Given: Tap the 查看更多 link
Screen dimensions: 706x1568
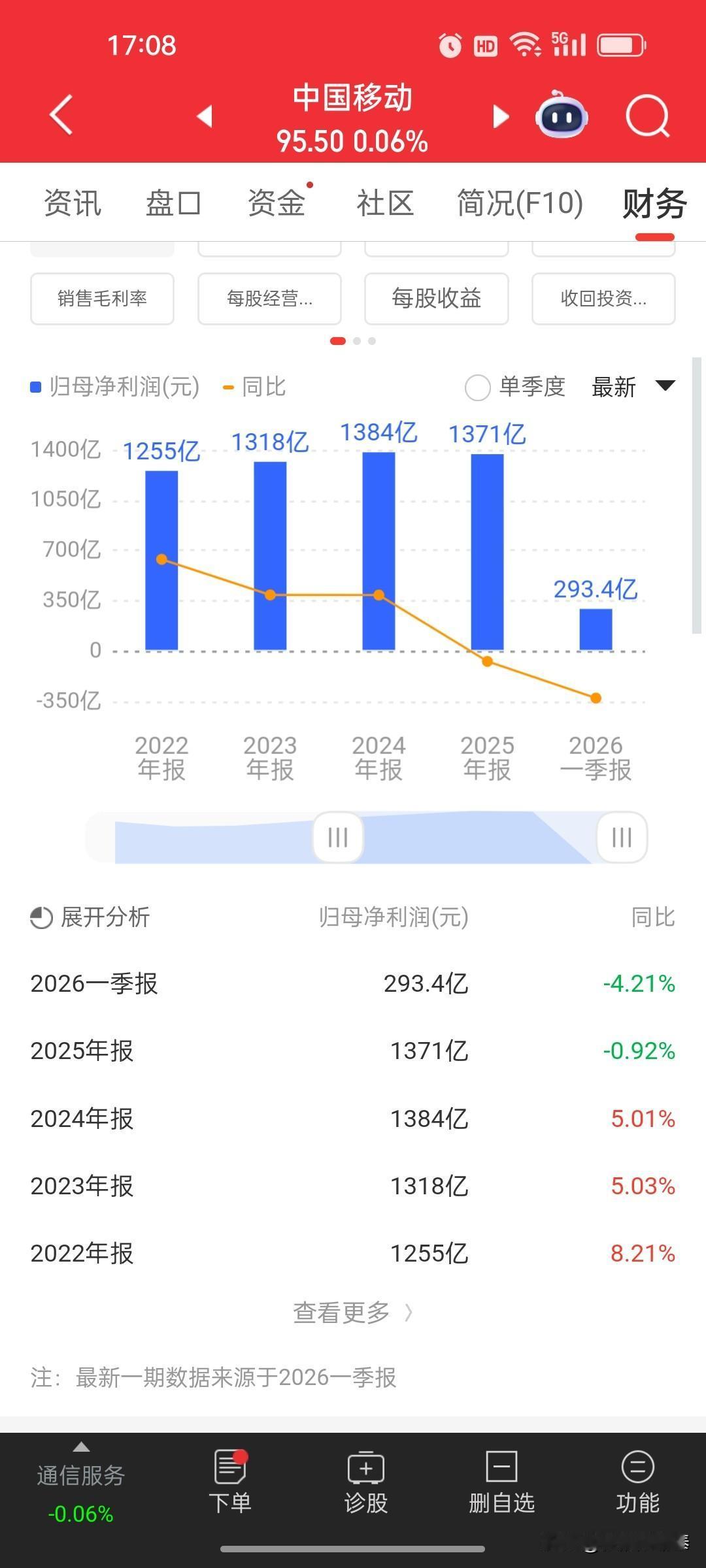Looking at the screenshot, I should (353, 1313).
